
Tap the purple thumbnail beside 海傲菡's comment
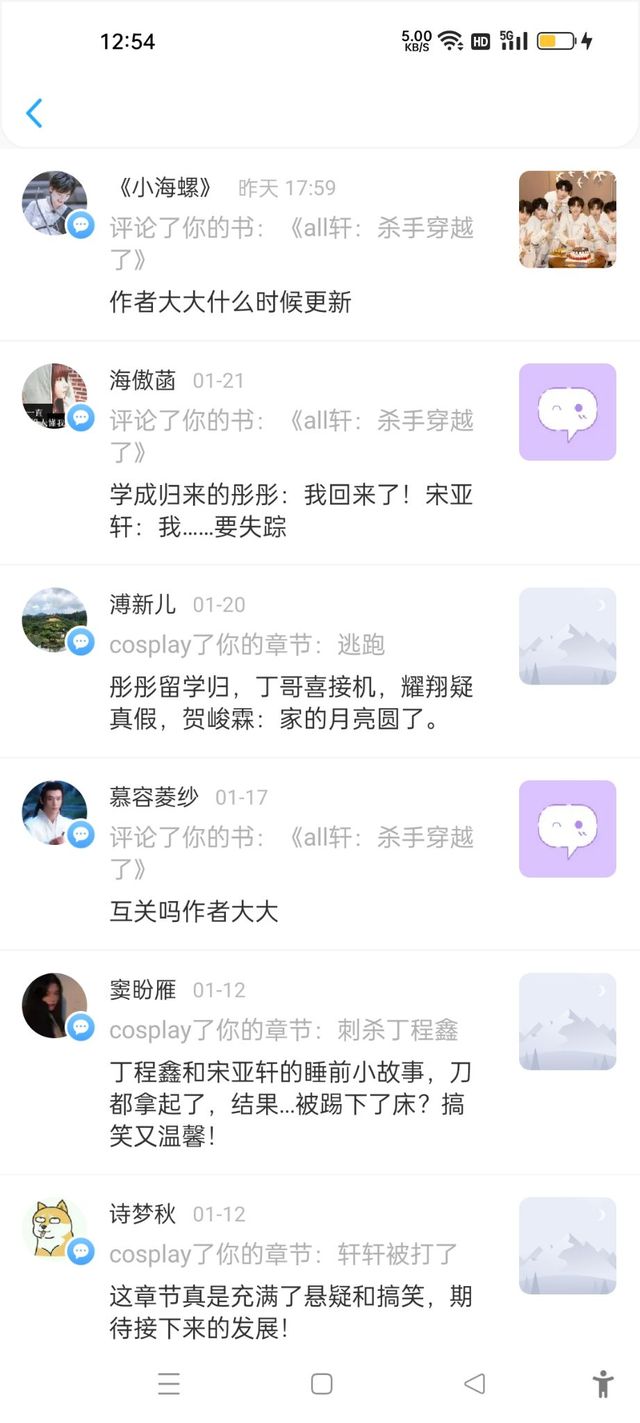coord(567,412)
